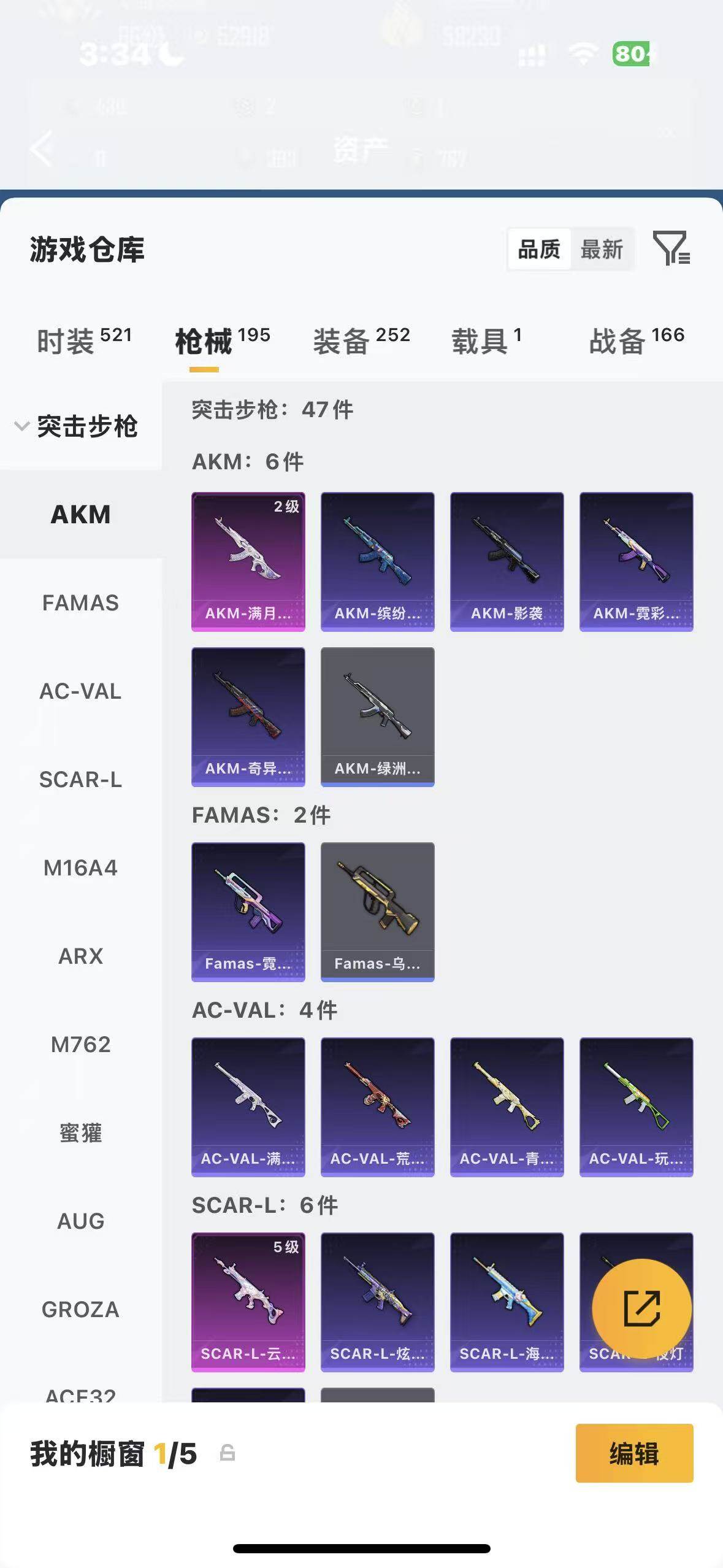The width and height of the screenshot is (723, 1568).
Task: Sort the warehouse by 最新
Action: click(x=602, y=249)
